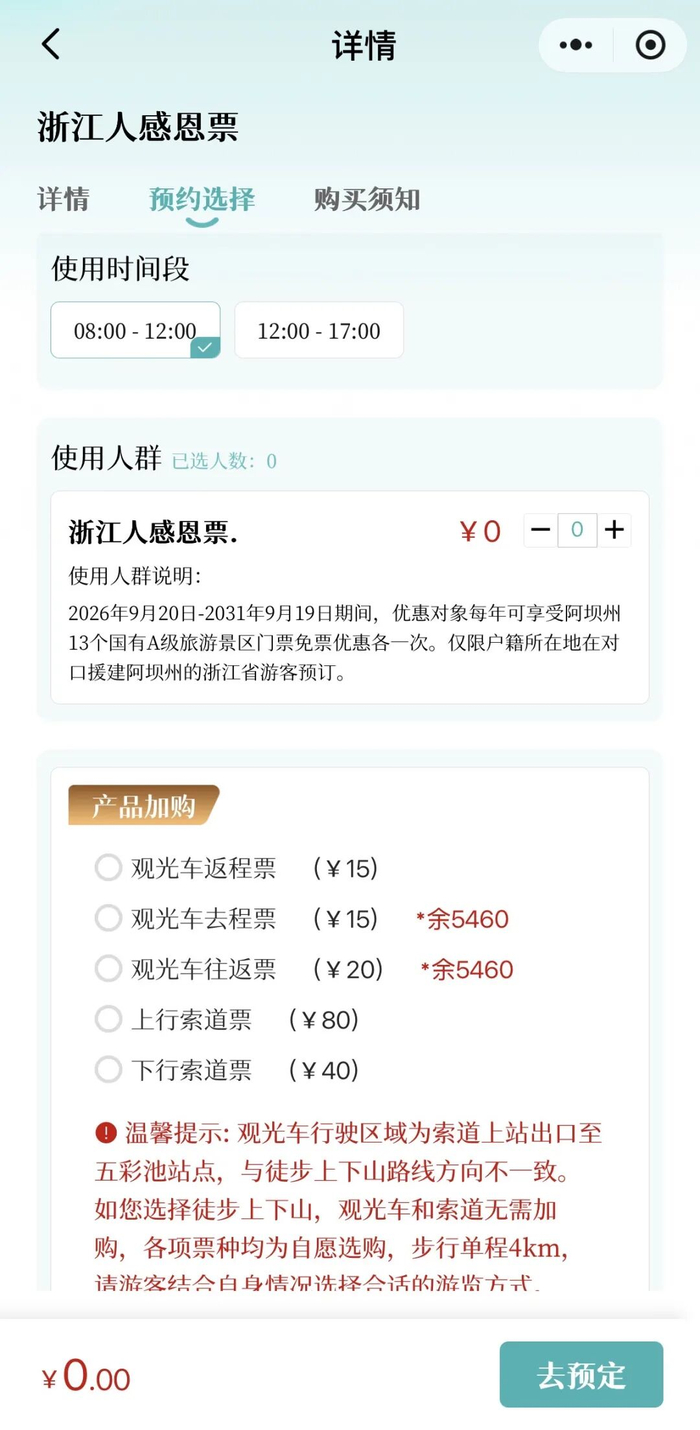The width and height of the screenshot is (700, 1430).
Task: Switch to the 购买须知 tab
Action: point(367,199)
